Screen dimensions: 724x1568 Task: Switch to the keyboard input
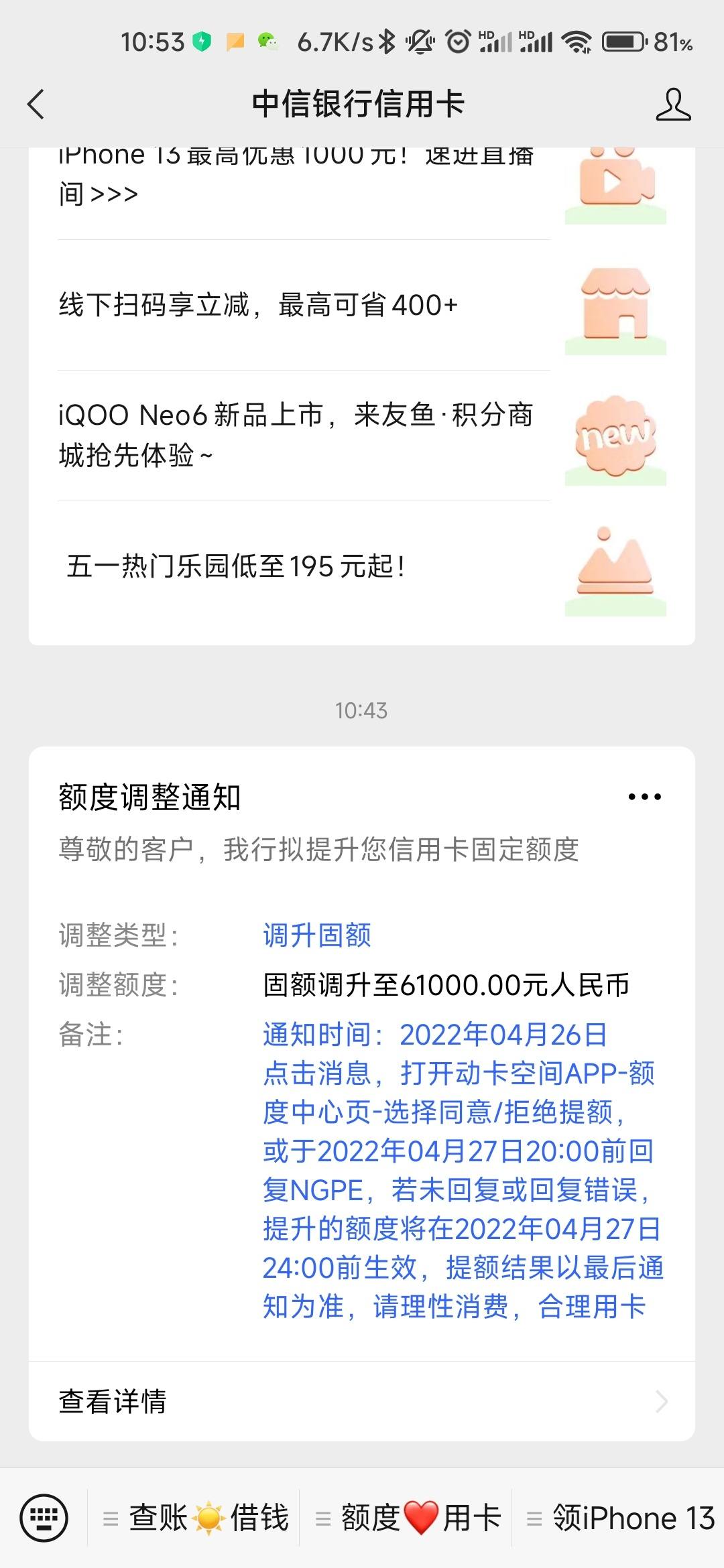click(x=44, y=1518)
